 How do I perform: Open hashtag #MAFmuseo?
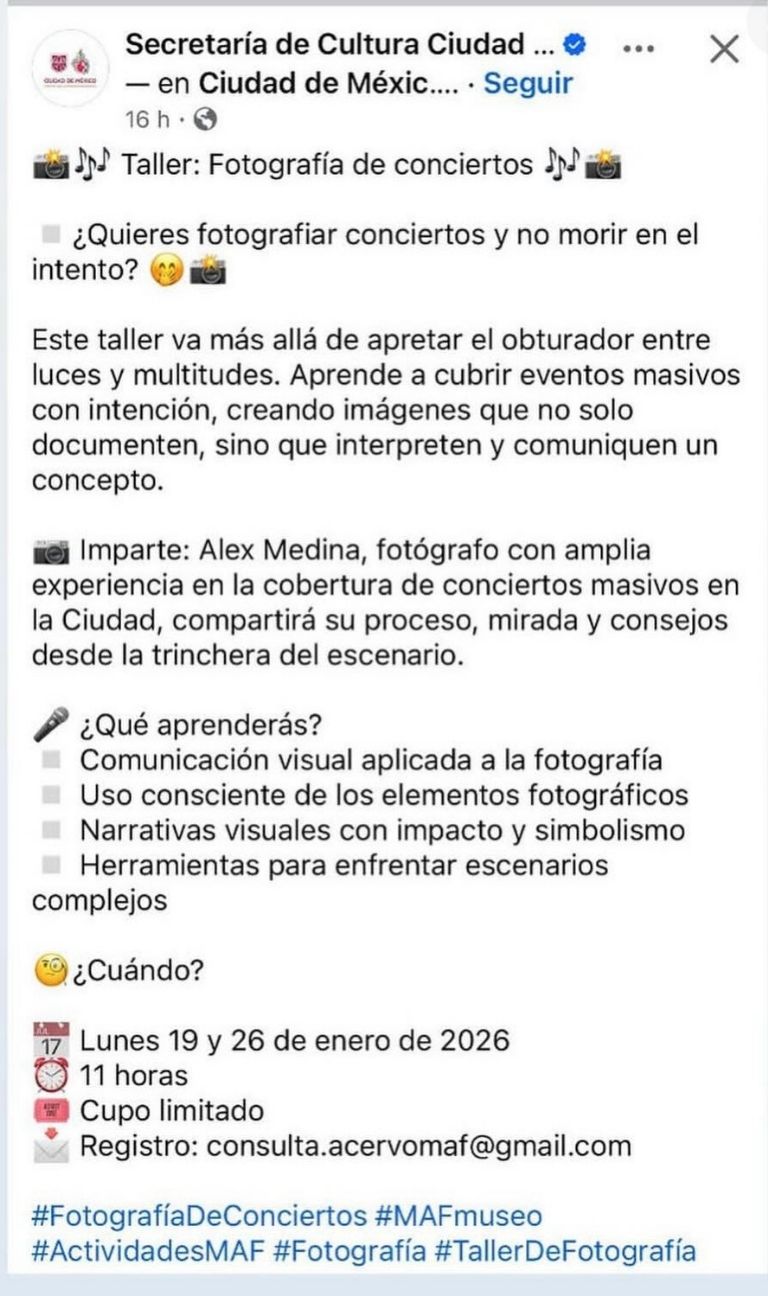tap(459, 1216)
